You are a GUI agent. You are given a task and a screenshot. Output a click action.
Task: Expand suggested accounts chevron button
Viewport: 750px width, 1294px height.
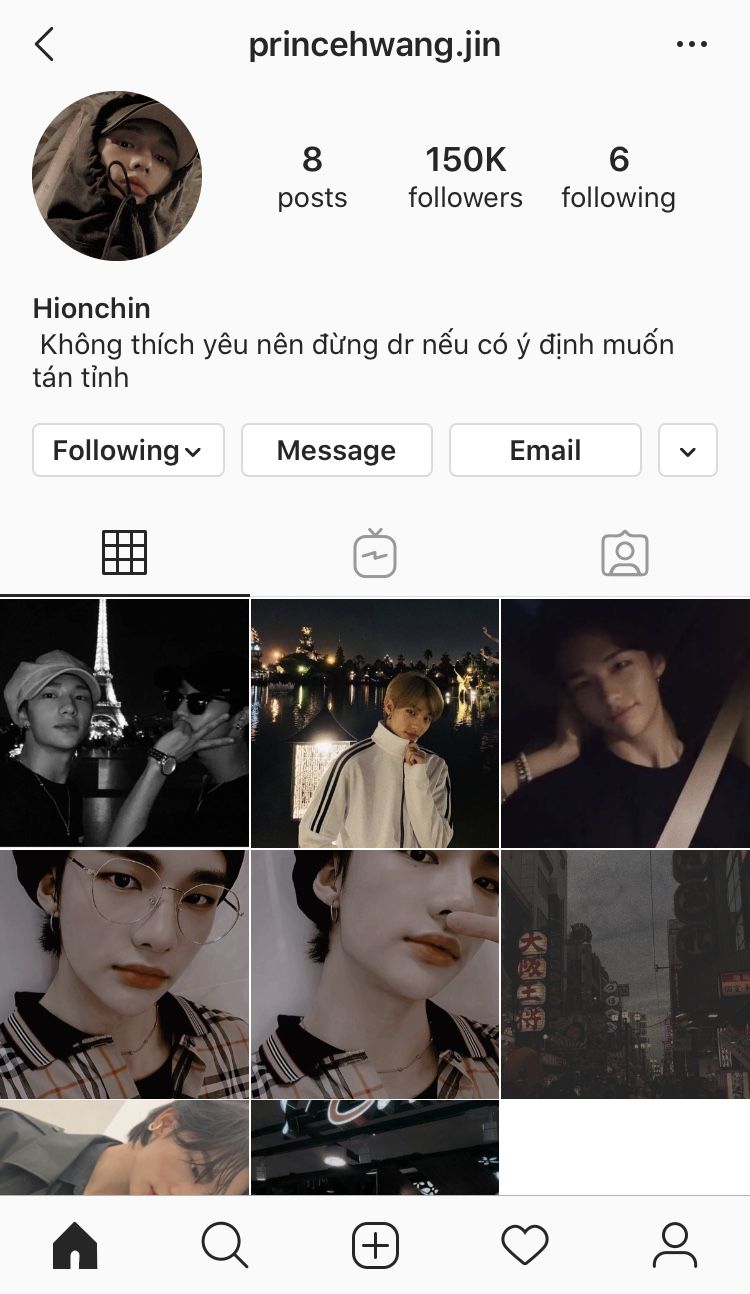(688, 450)
